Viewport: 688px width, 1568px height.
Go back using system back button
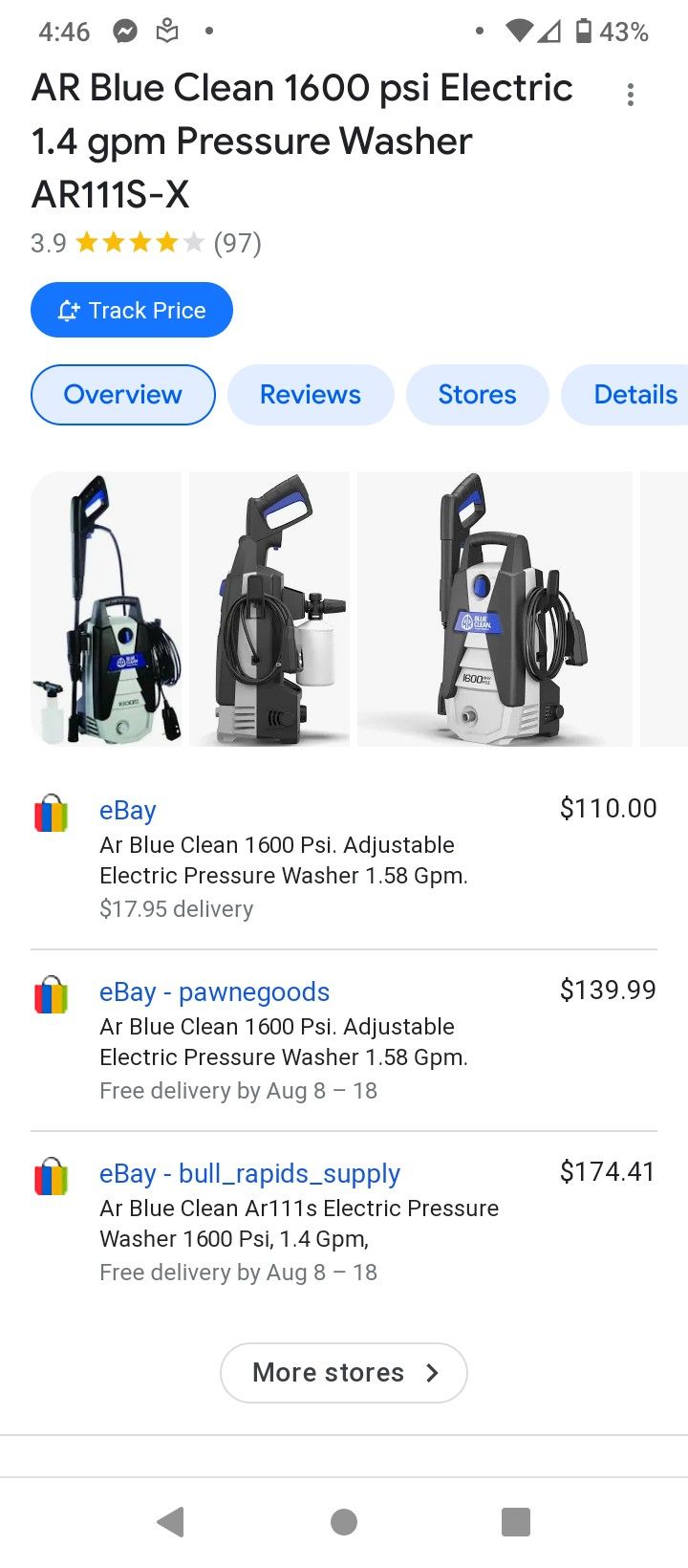[x=171, y=1521]
